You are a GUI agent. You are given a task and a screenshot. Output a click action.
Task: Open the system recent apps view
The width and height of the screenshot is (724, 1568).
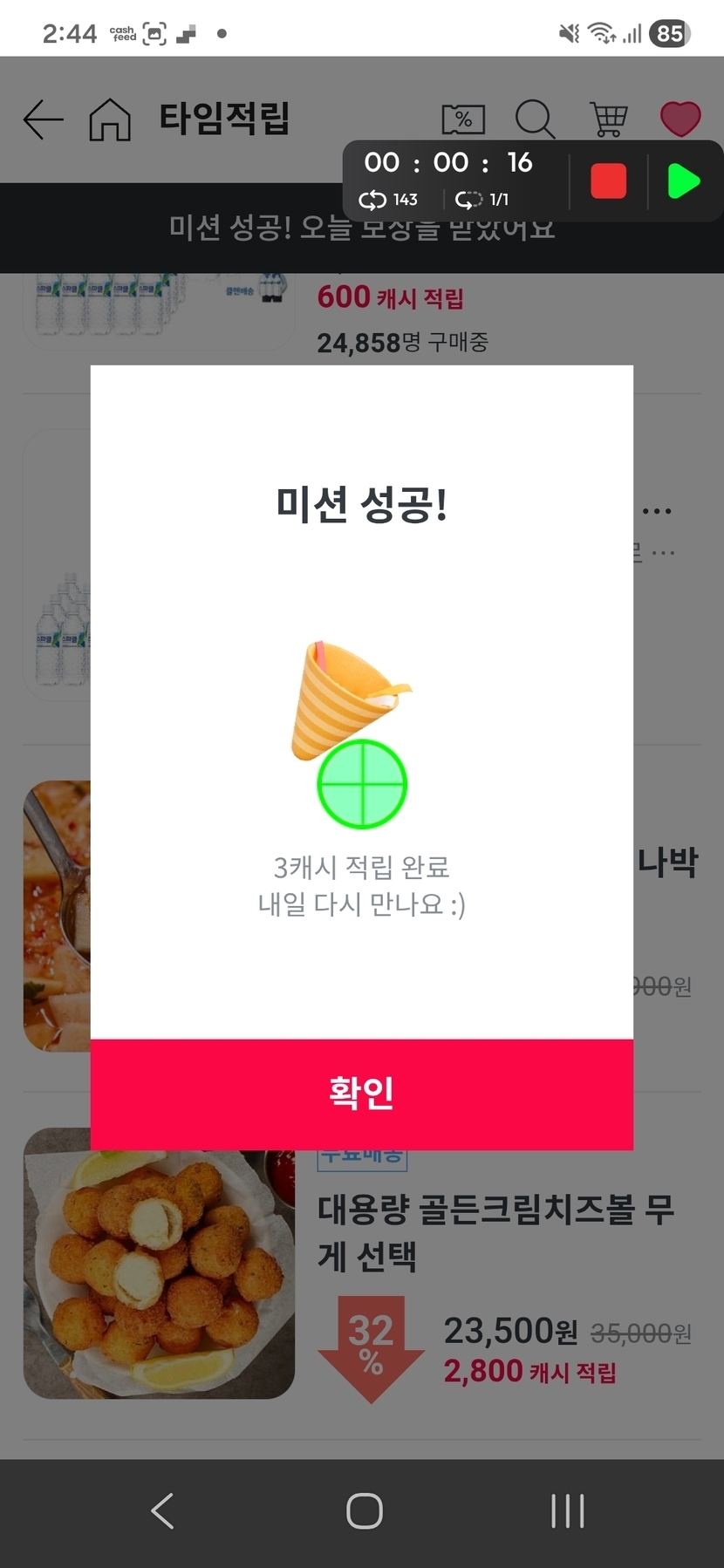coord(567,1510)
